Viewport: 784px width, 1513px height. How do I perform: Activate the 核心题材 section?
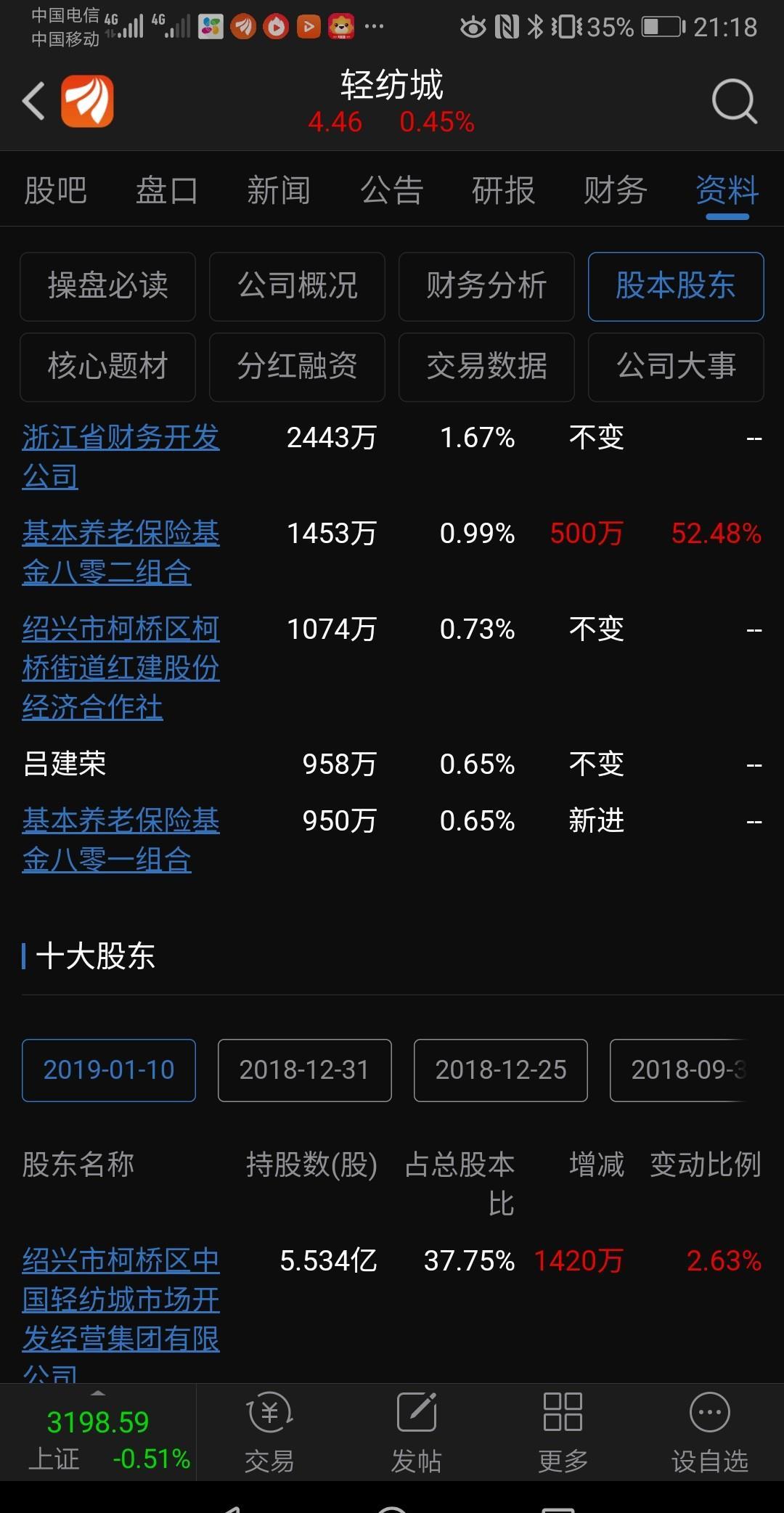[107, 367]
